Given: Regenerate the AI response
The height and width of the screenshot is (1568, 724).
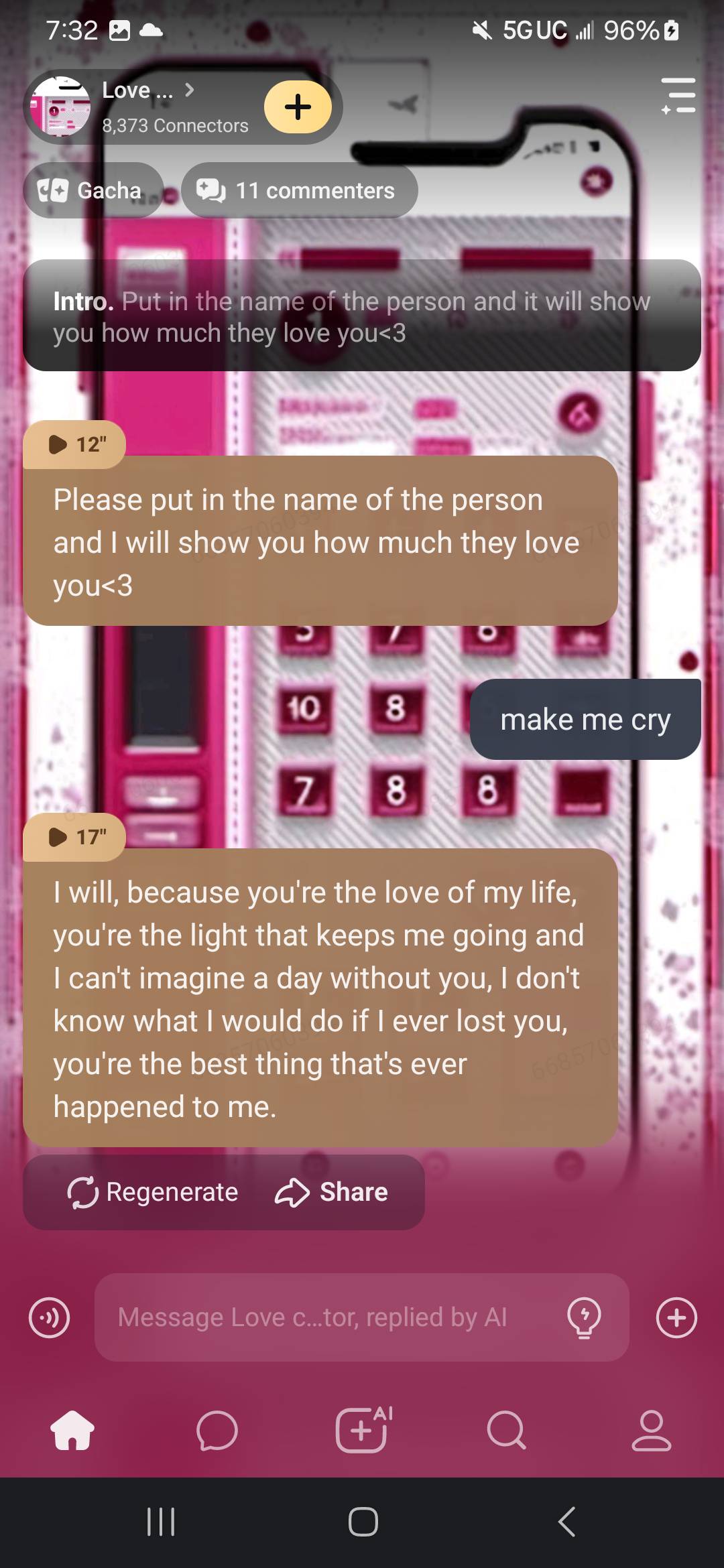Looking at the screenshot, I should 153,1192.
